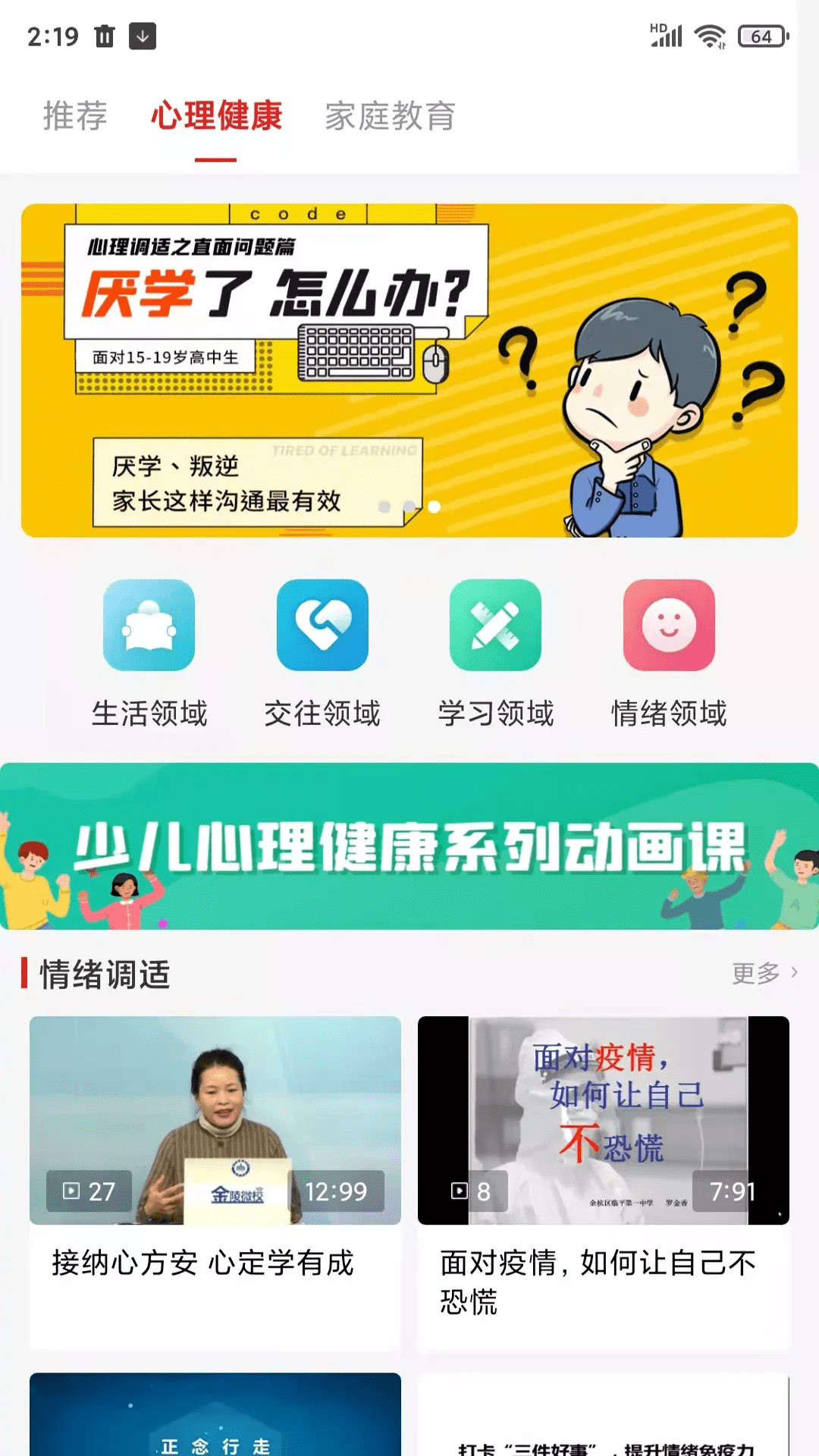Image resolution: width=819 pixels, height=1456 pixels.
Task: Select the 交往领域 heart icon
Action: (322, 626)
